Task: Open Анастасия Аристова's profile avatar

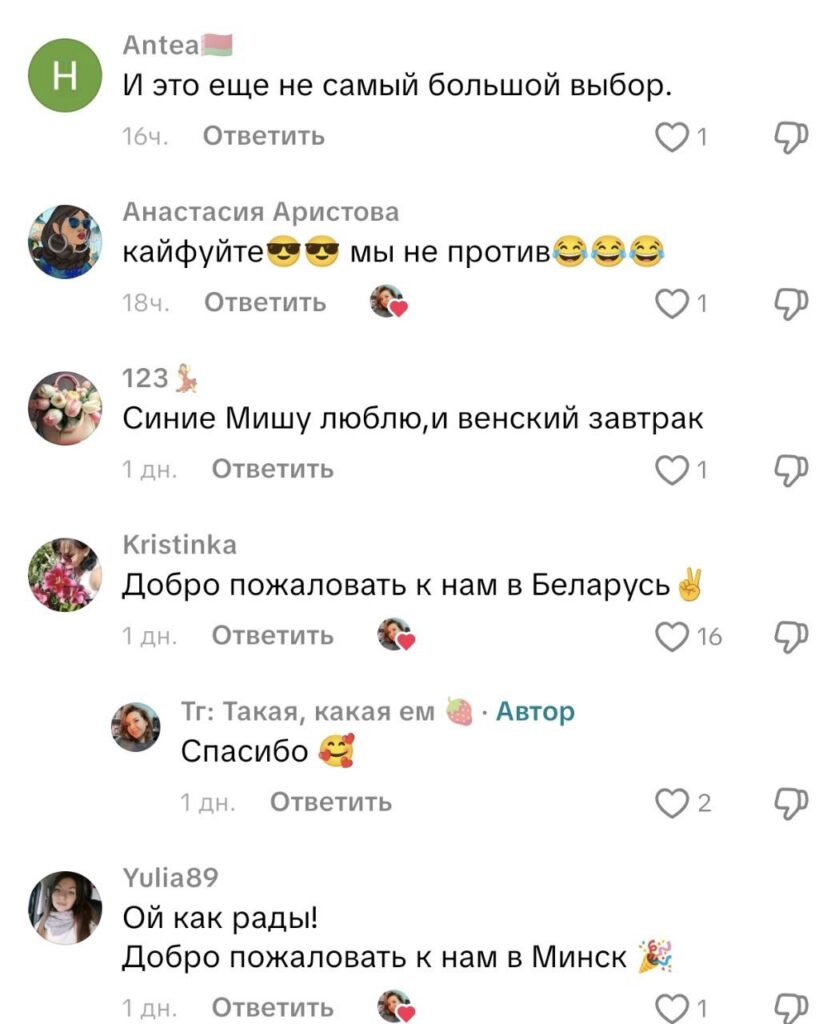Action: [x=65, y=243]
